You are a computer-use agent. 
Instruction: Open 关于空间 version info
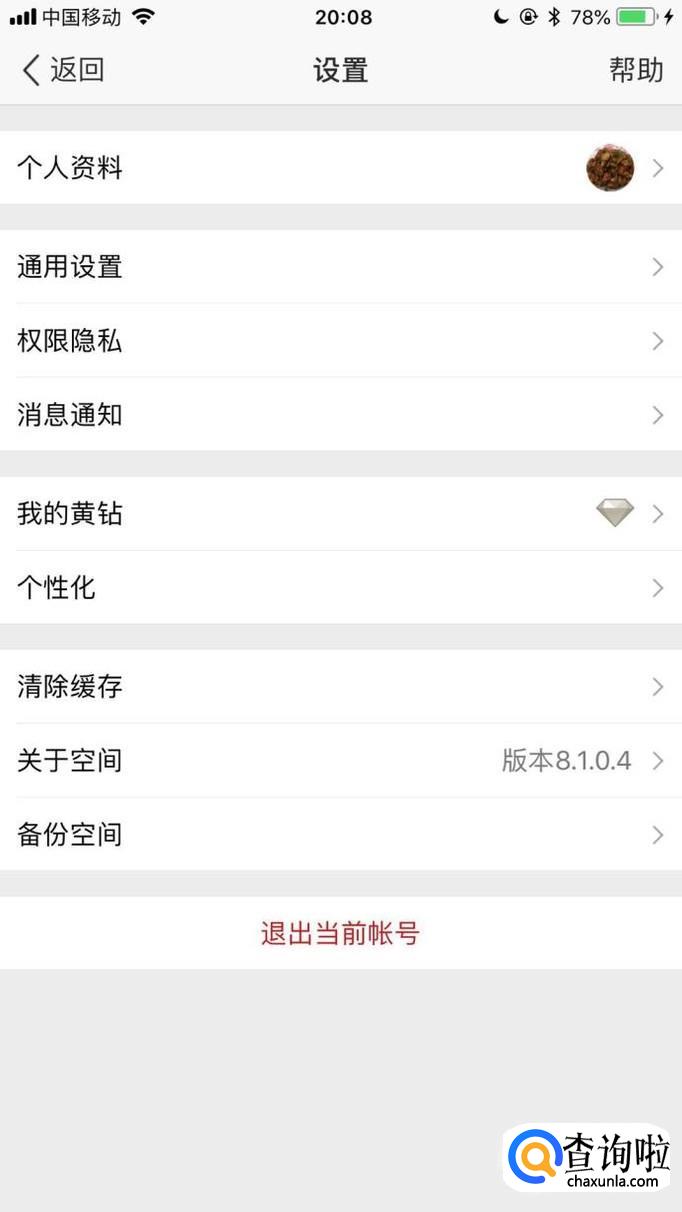340,761
